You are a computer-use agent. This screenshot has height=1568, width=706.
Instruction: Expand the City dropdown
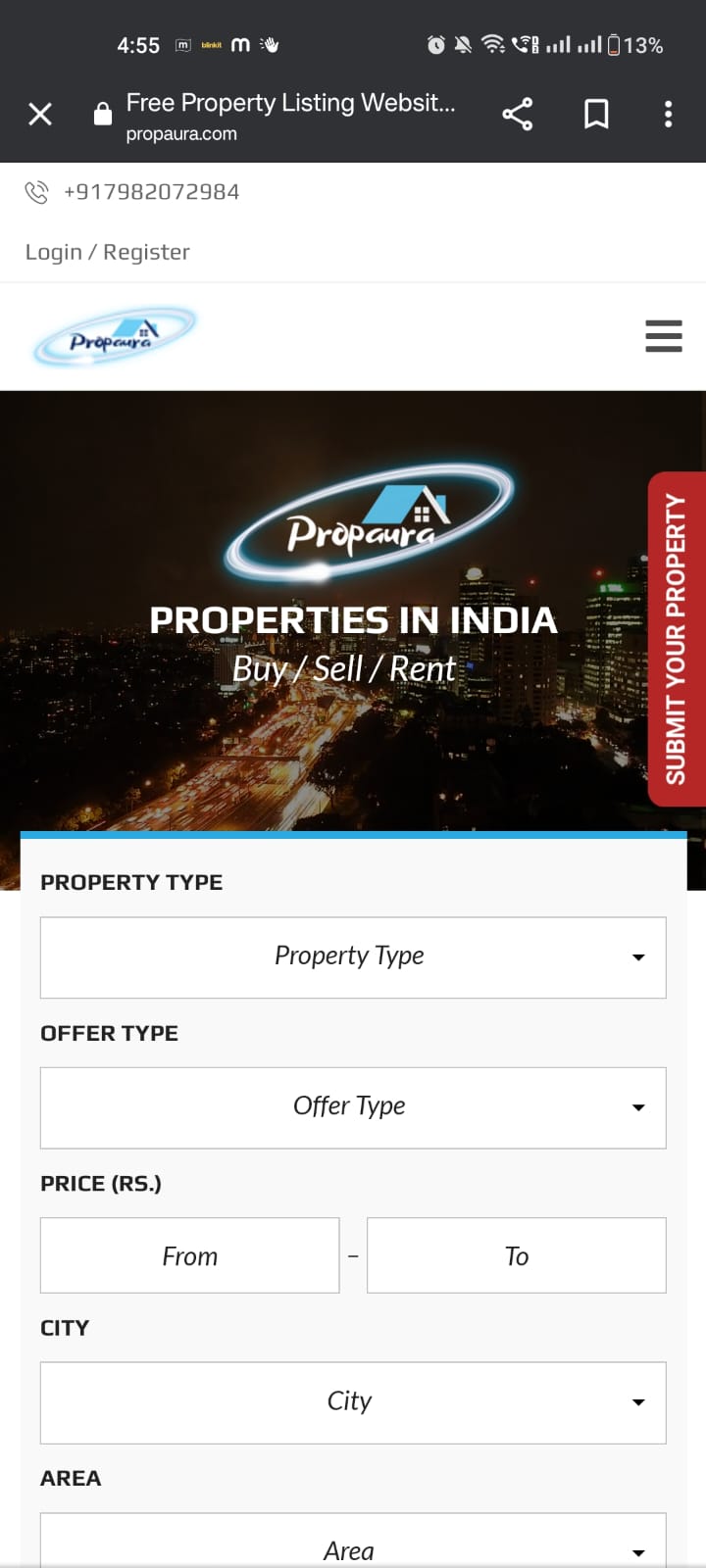pyautogui.click(x=353, y=1402)
